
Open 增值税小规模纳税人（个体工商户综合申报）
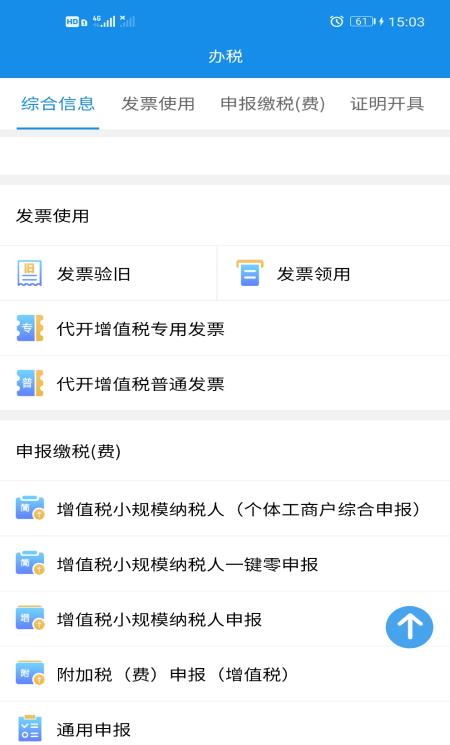[x=225, y=509]
